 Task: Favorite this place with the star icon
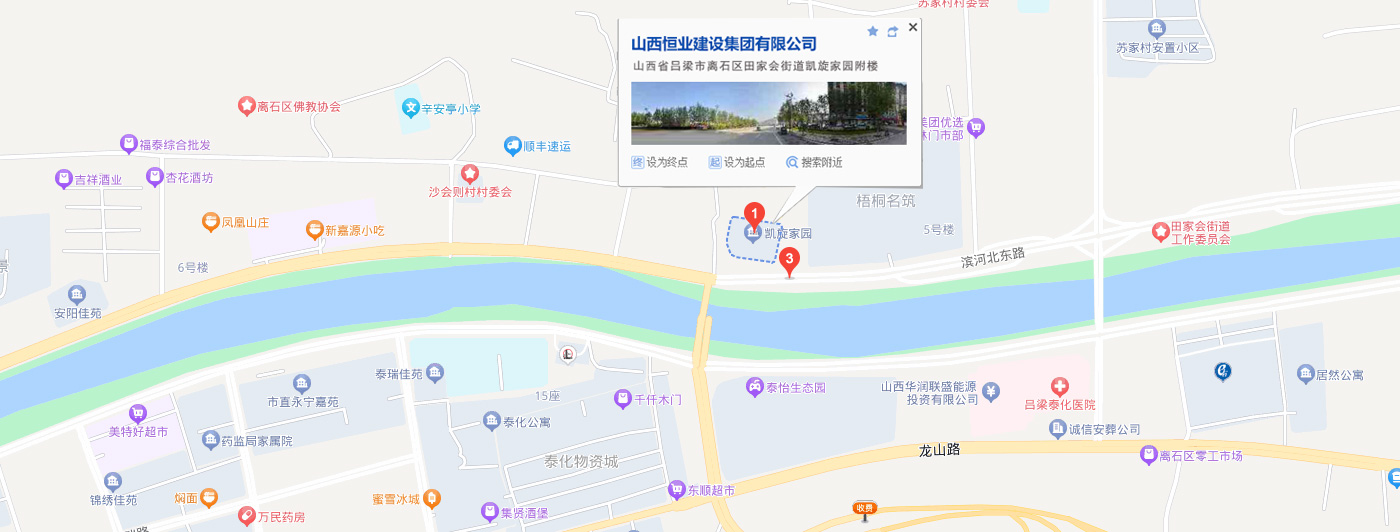tap(872, 32)
